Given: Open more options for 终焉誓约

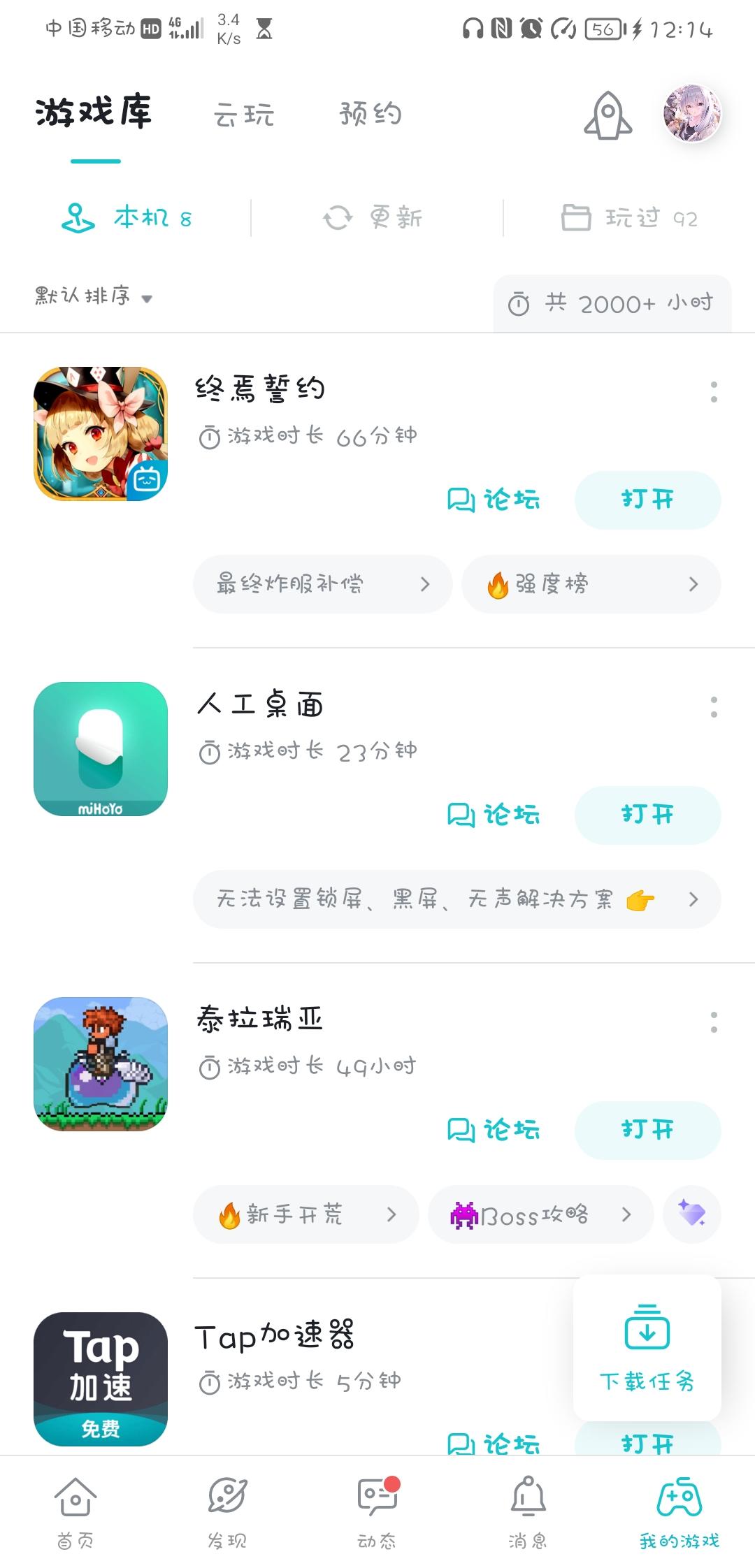Looking at the screenshot, I should 714,392.
